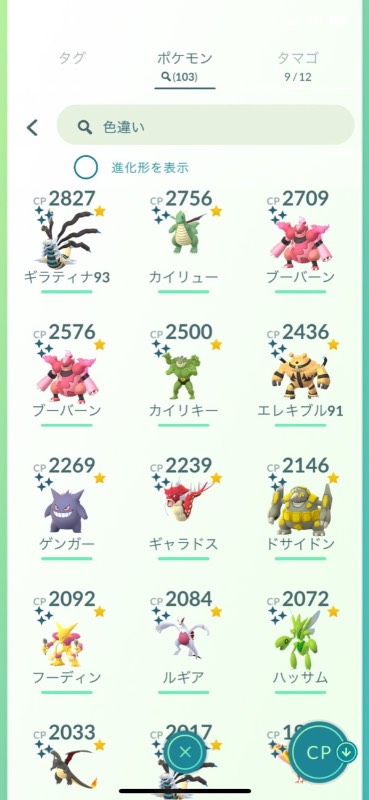Enable the 進化形を表示 option
The image size is (369, 800).
[x=86, y=167]
